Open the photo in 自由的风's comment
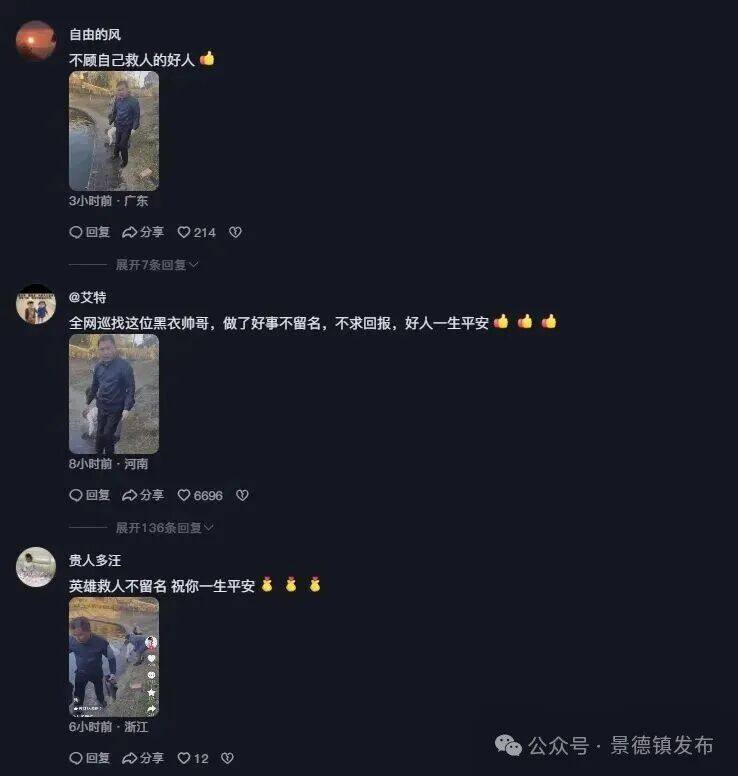Screen dimensions: 738x776 tap(113, 131)
